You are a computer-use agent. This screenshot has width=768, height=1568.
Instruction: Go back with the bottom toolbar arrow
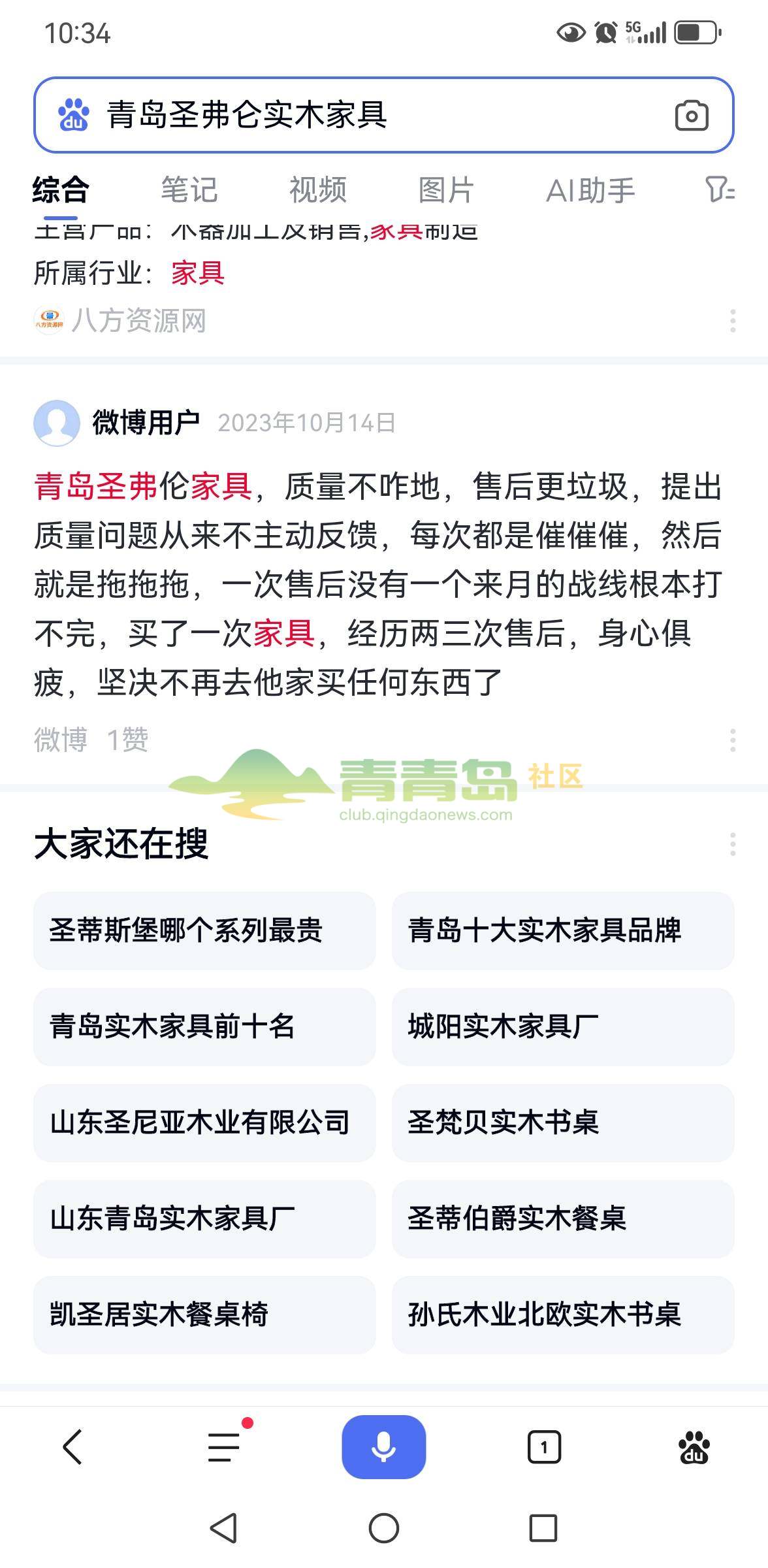(72, 1446)
